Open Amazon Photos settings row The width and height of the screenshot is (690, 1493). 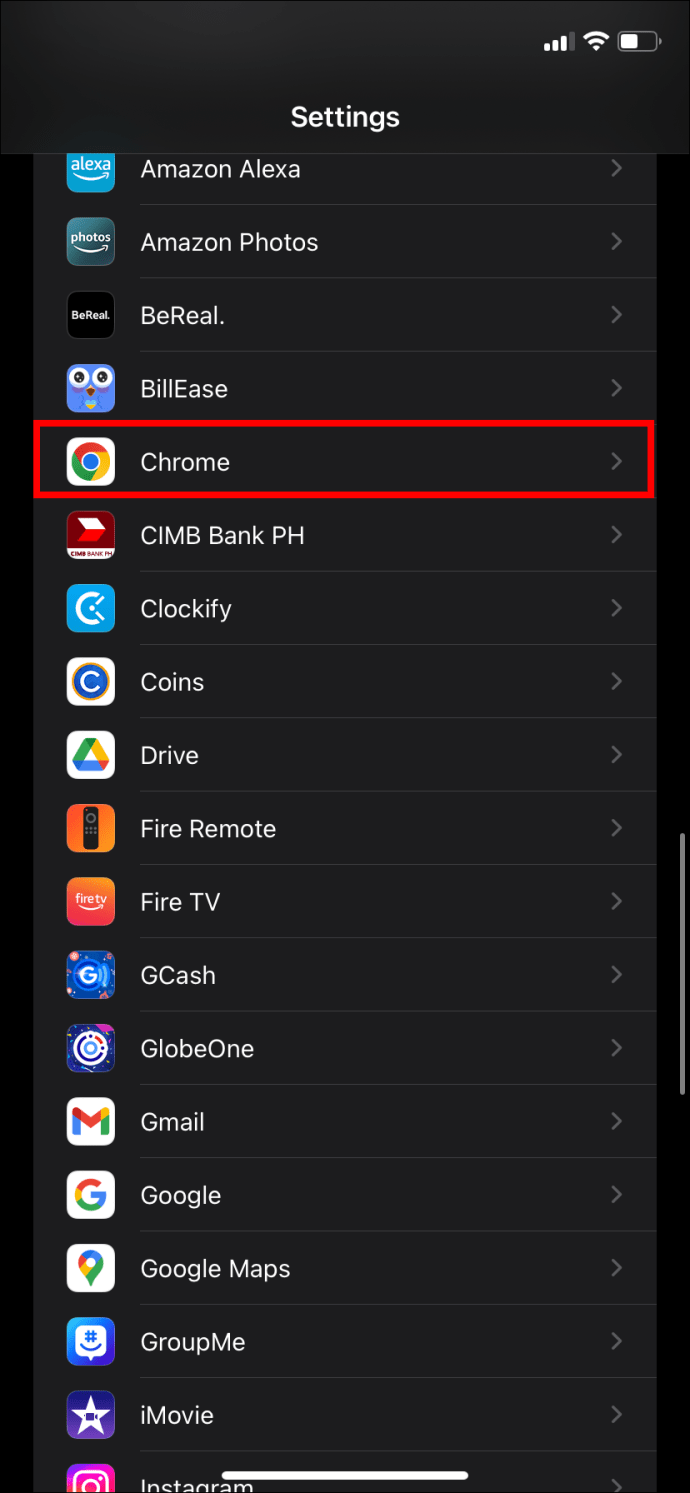point(344,242)
